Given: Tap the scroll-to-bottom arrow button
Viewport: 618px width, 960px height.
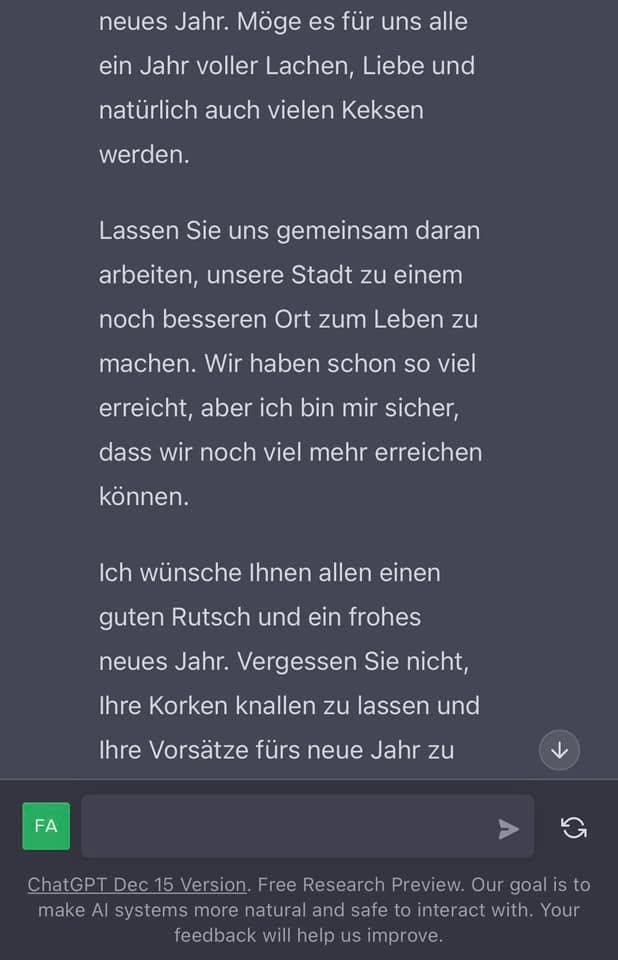Looking at the screenshot, I should [x=559, y=750].
